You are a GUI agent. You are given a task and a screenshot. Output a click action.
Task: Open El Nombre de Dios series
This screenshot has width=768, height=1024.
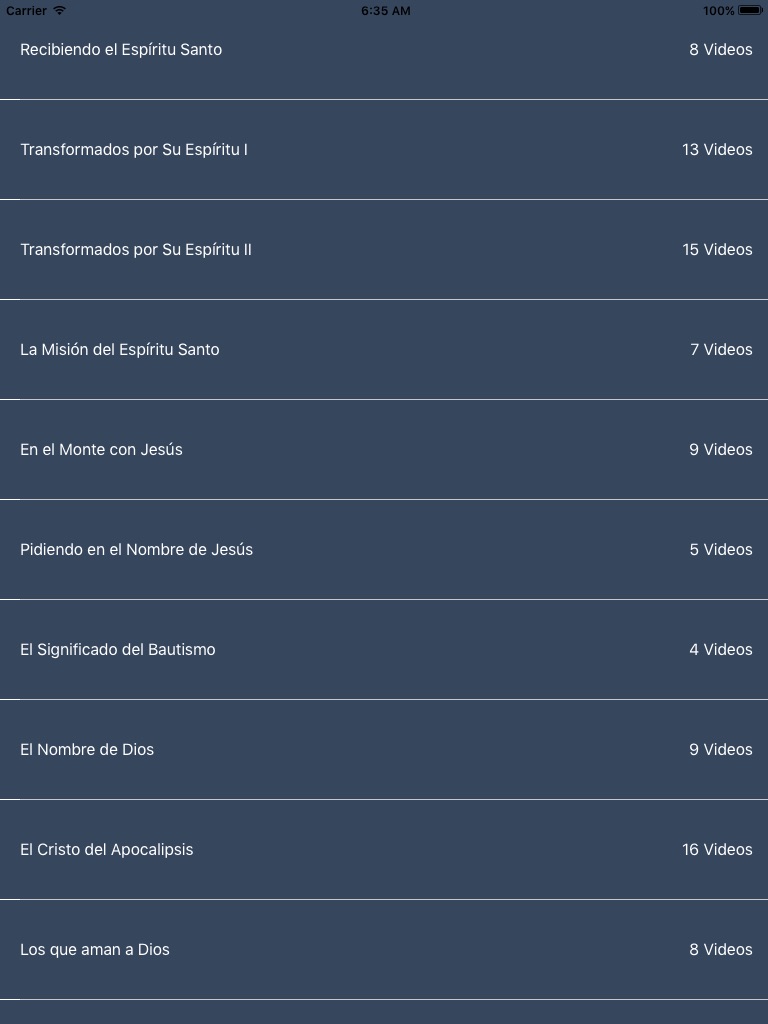[x=384, y=749]
